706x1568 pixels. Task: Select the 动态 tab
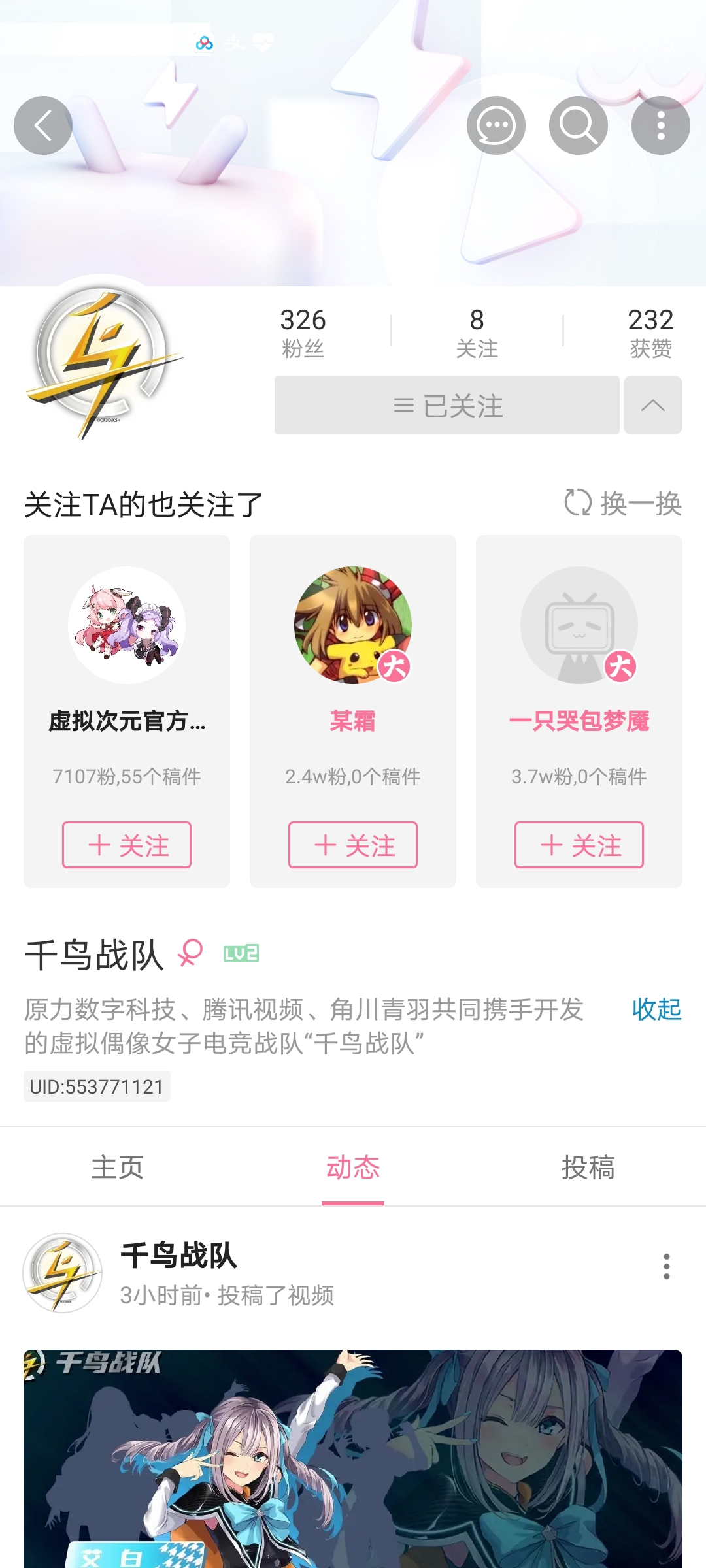(353, 1168)
